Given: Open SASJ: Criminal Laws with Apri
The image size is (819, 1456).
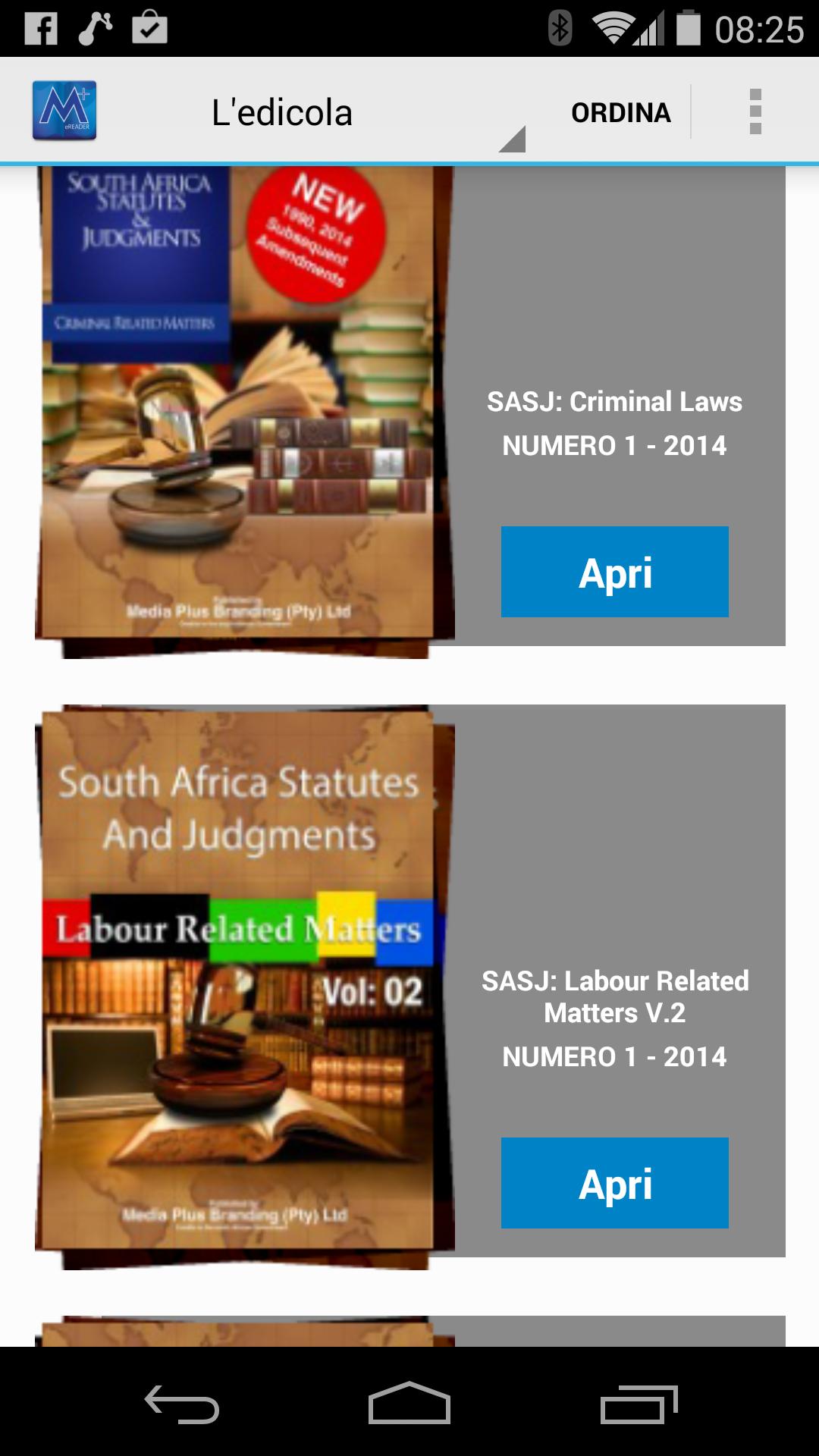Looking at the screenshot, I should (614, 572).
